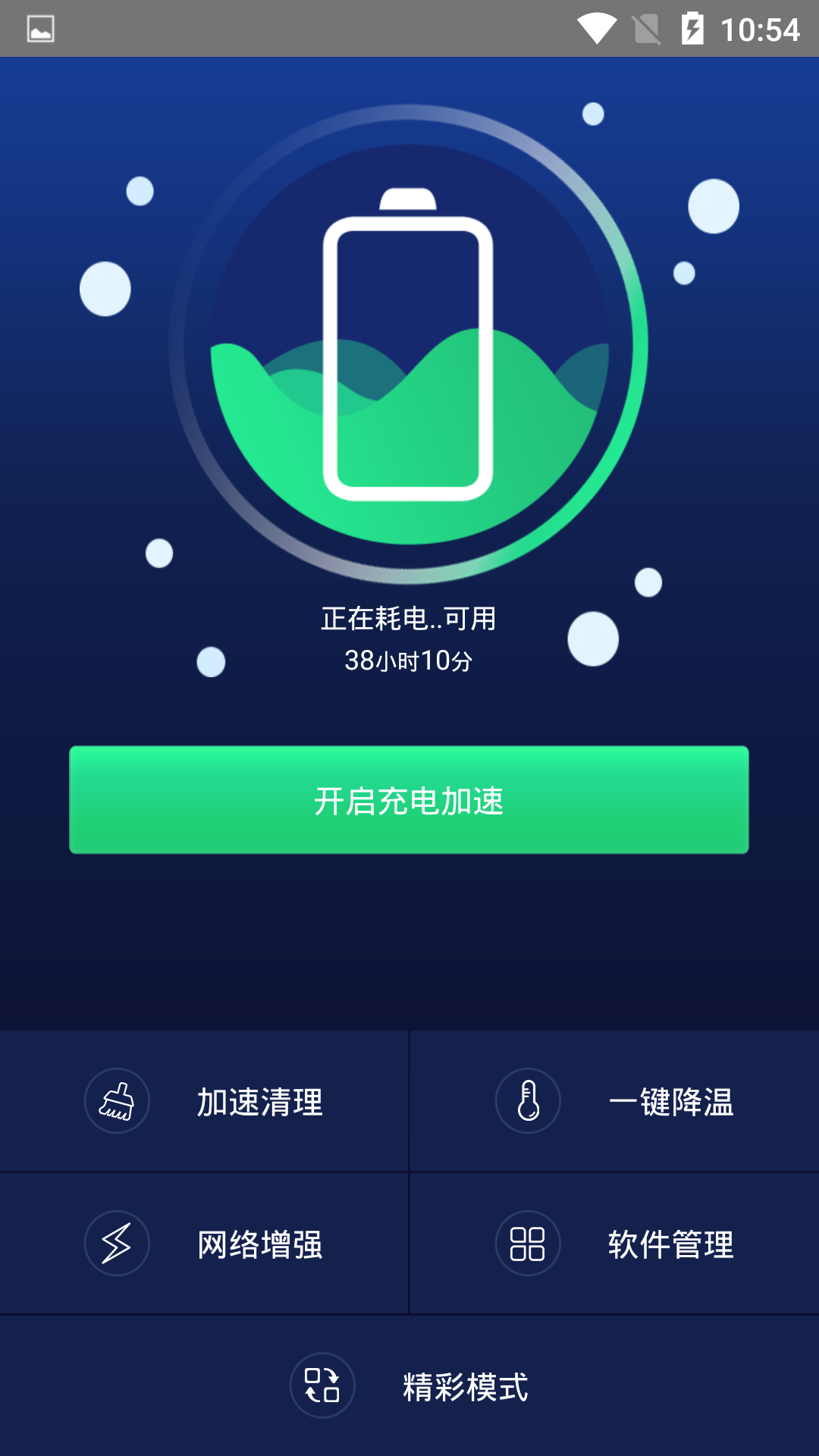819x1456 pixels.
Task: Tap the remaining time text 38小时10分
Action: click(x=409, y=661)
